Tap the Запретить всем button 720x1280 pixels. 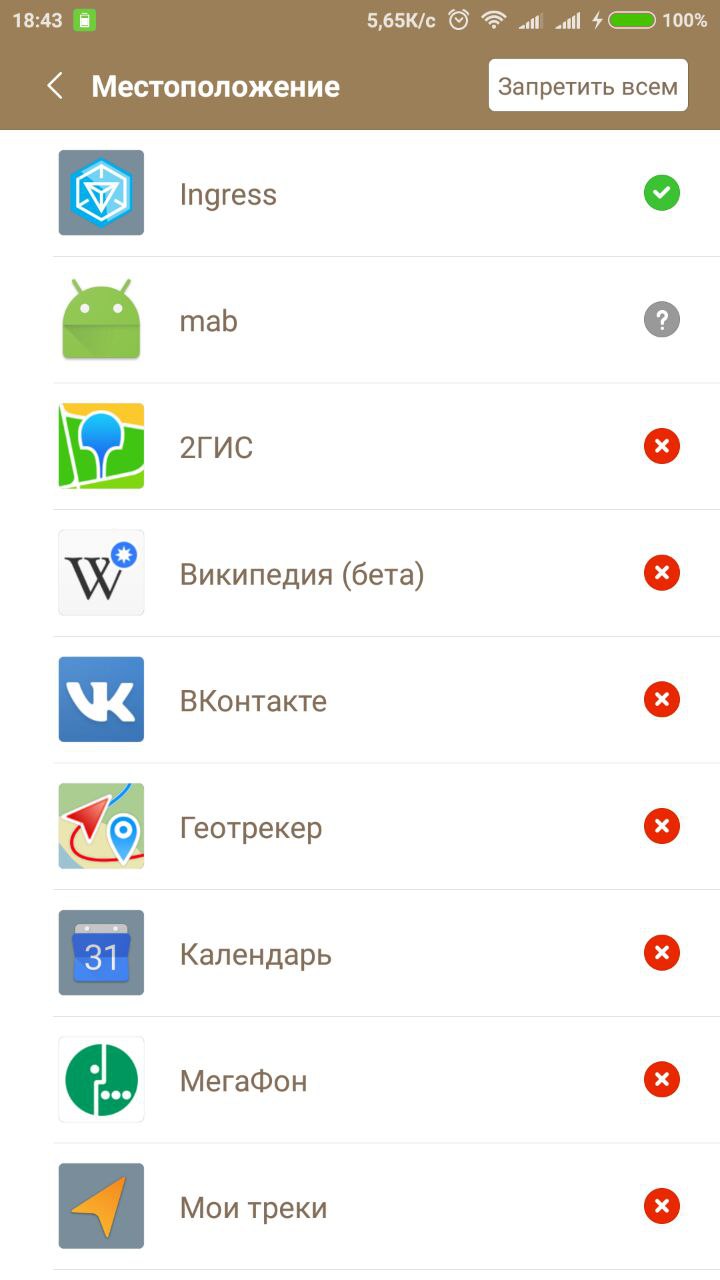coord(587,86)
